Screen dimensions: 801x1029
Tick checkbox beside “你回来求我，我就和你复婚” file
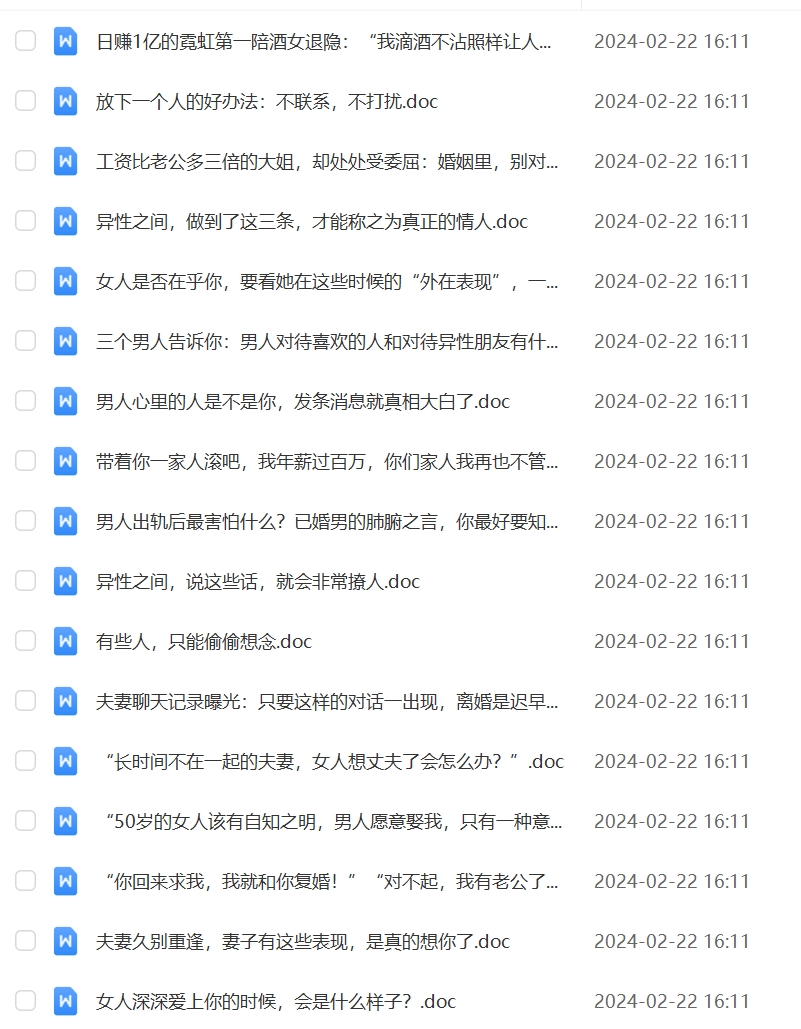coord(25,881)
